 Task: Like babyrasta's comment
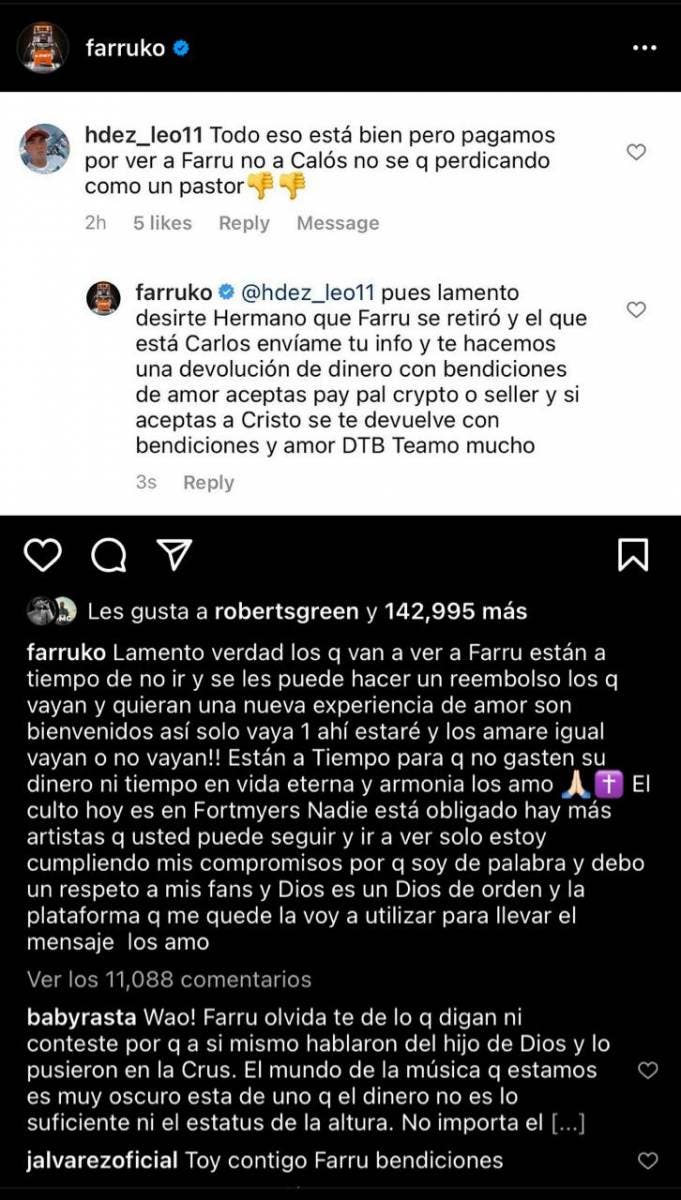point(648,1070)
